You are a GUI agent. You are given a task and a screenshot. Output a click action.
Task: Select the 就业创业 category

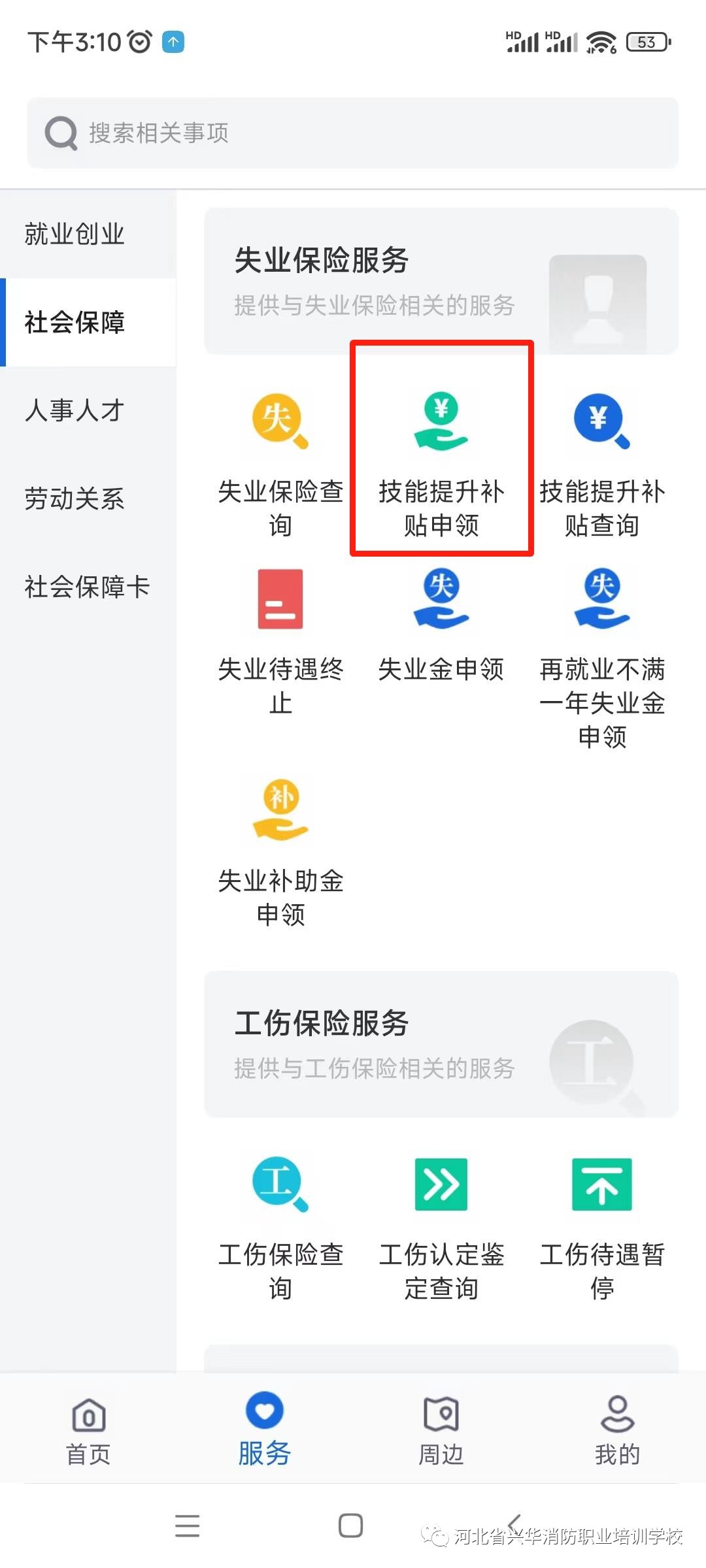(75, 234)
